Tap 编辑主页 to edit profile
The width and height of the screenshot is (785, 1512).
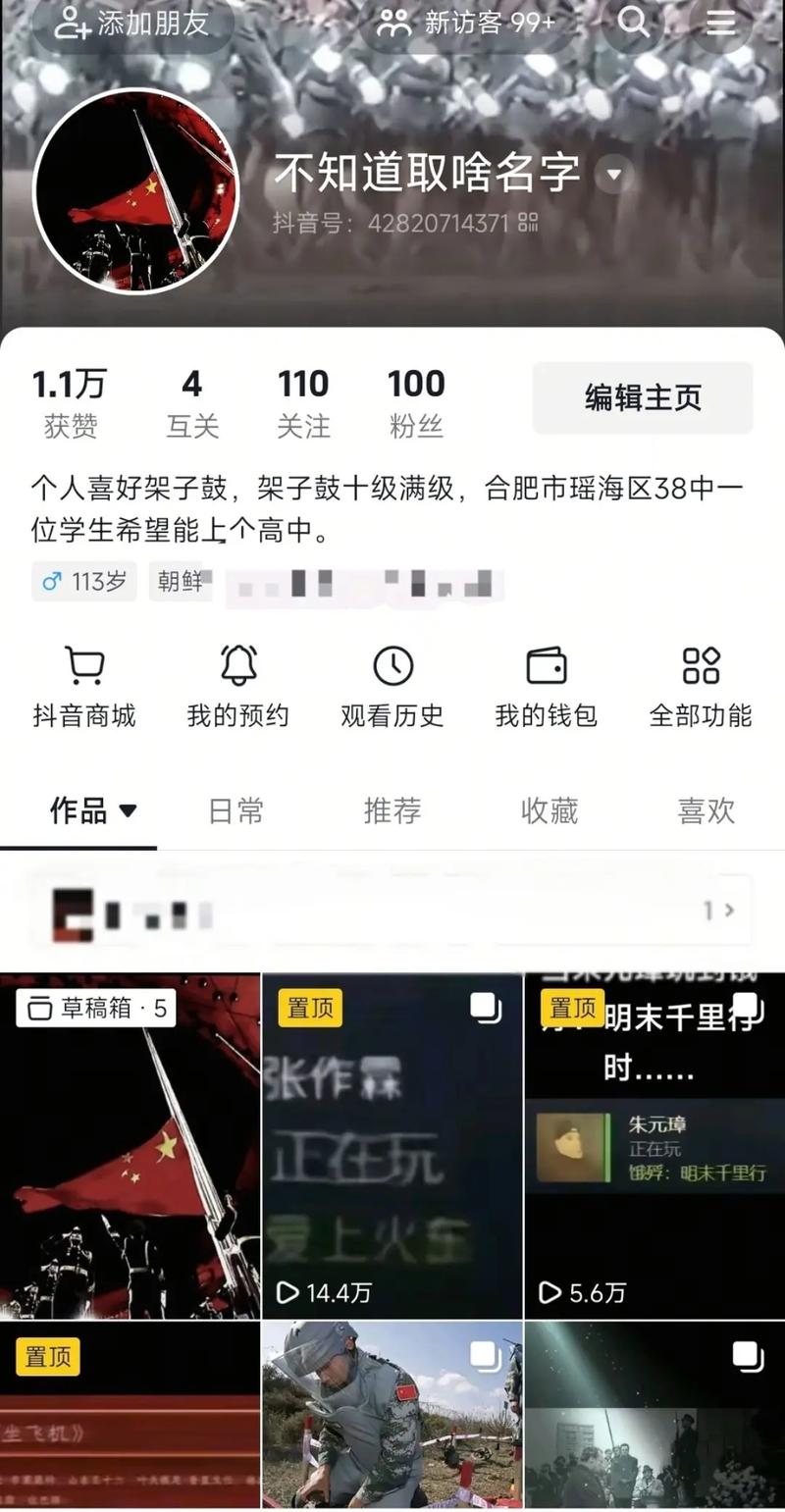(x=643, y=397)
